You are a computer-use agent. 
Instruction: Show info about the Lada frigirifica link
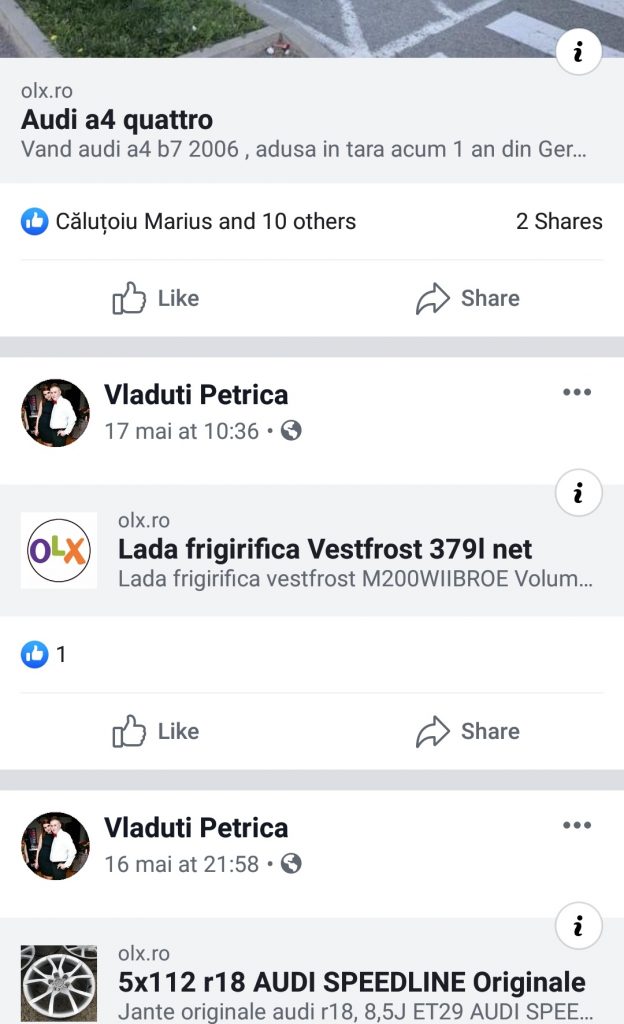click(x=578, y=492)
